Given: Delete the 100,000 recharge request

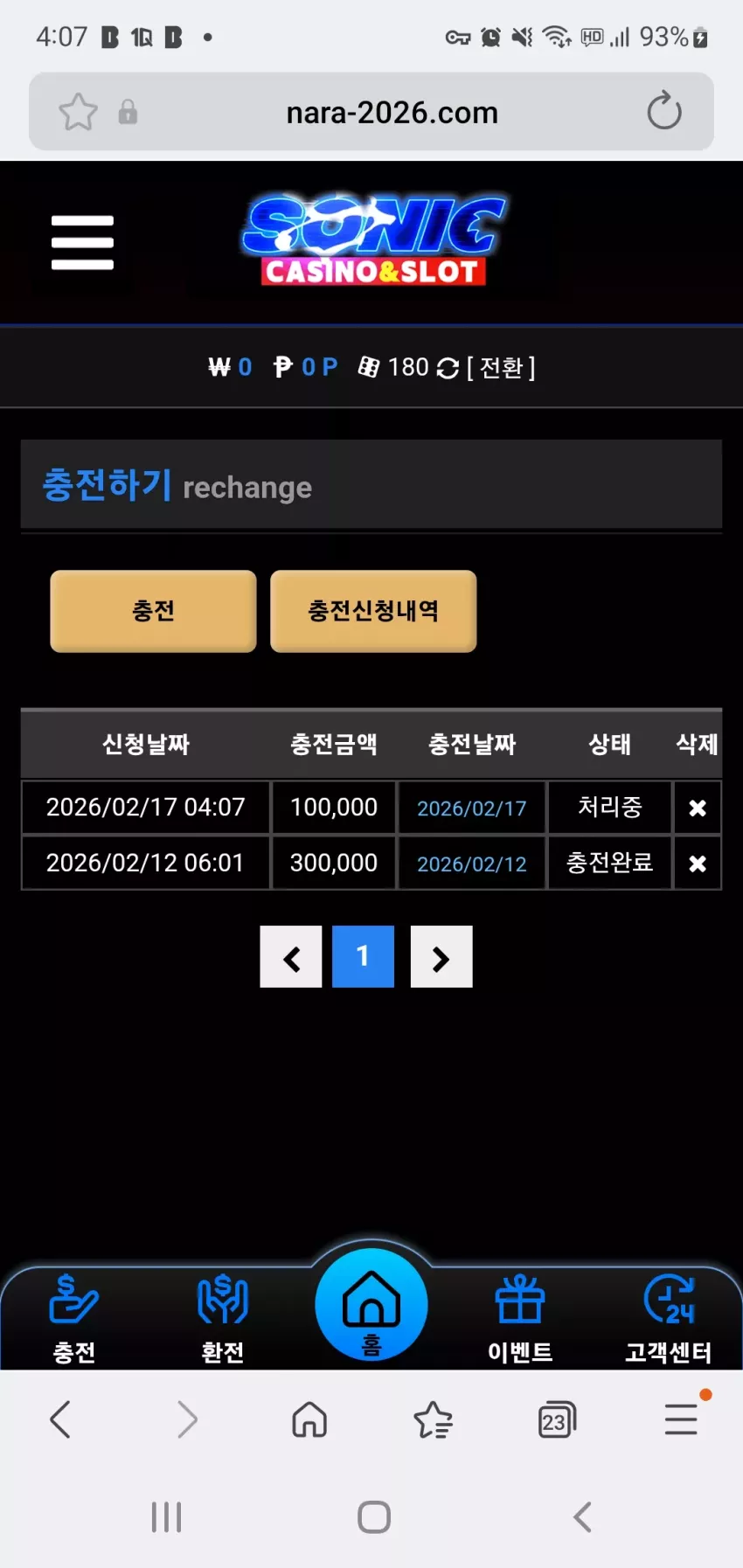Looking at the screenshot, I should coord(698,808).
